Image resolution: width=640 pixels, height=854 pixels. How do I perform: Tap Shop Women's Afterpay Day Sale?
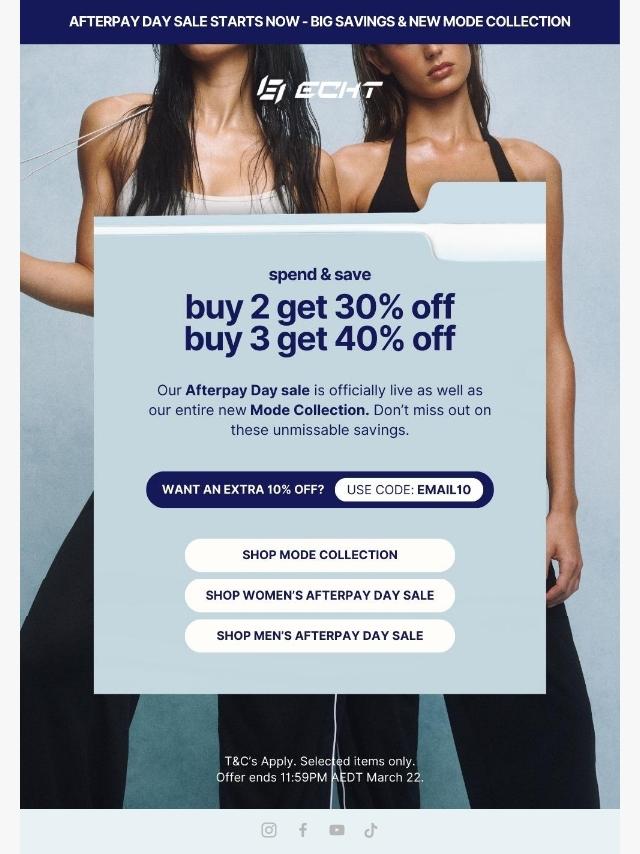pos(320,595)
